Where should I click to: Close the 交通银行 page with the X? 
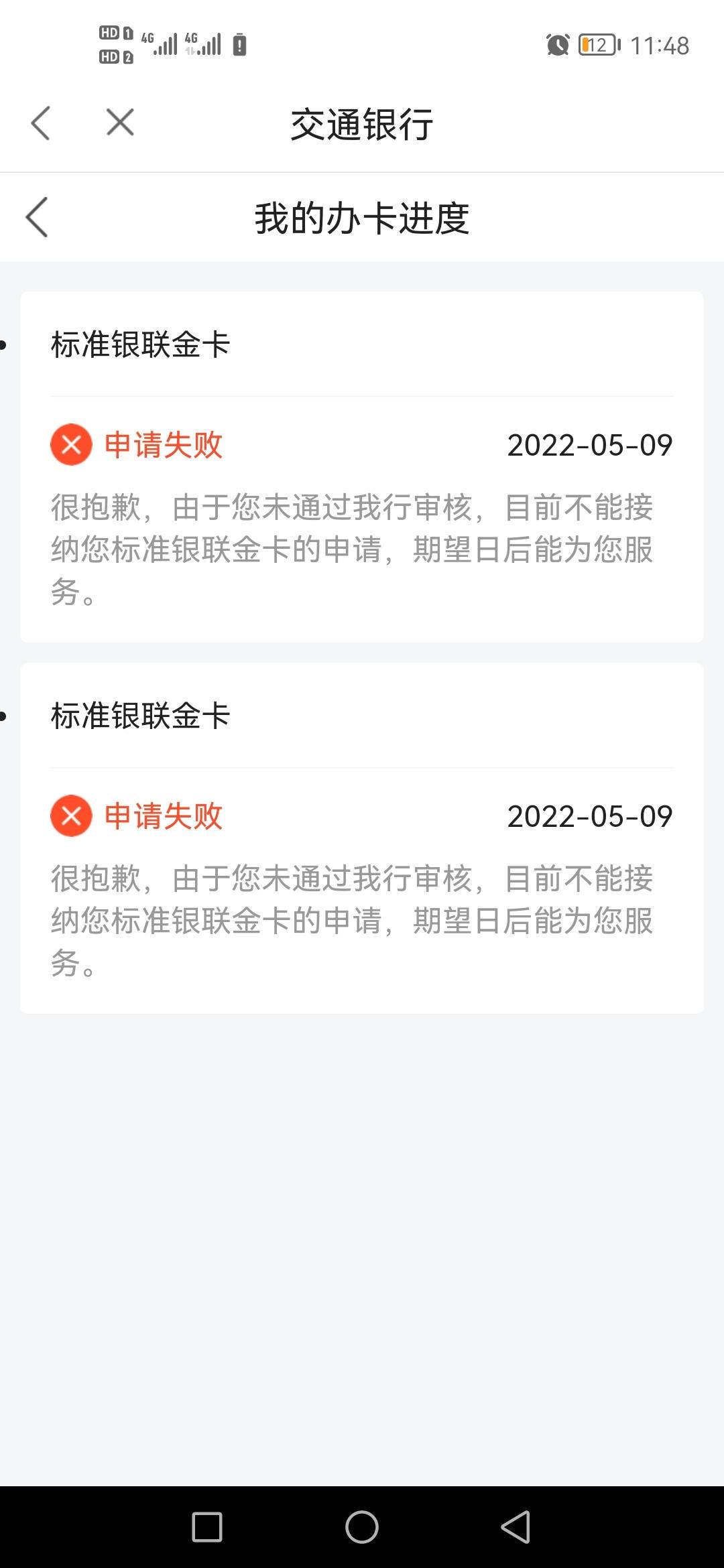(120, 123)
